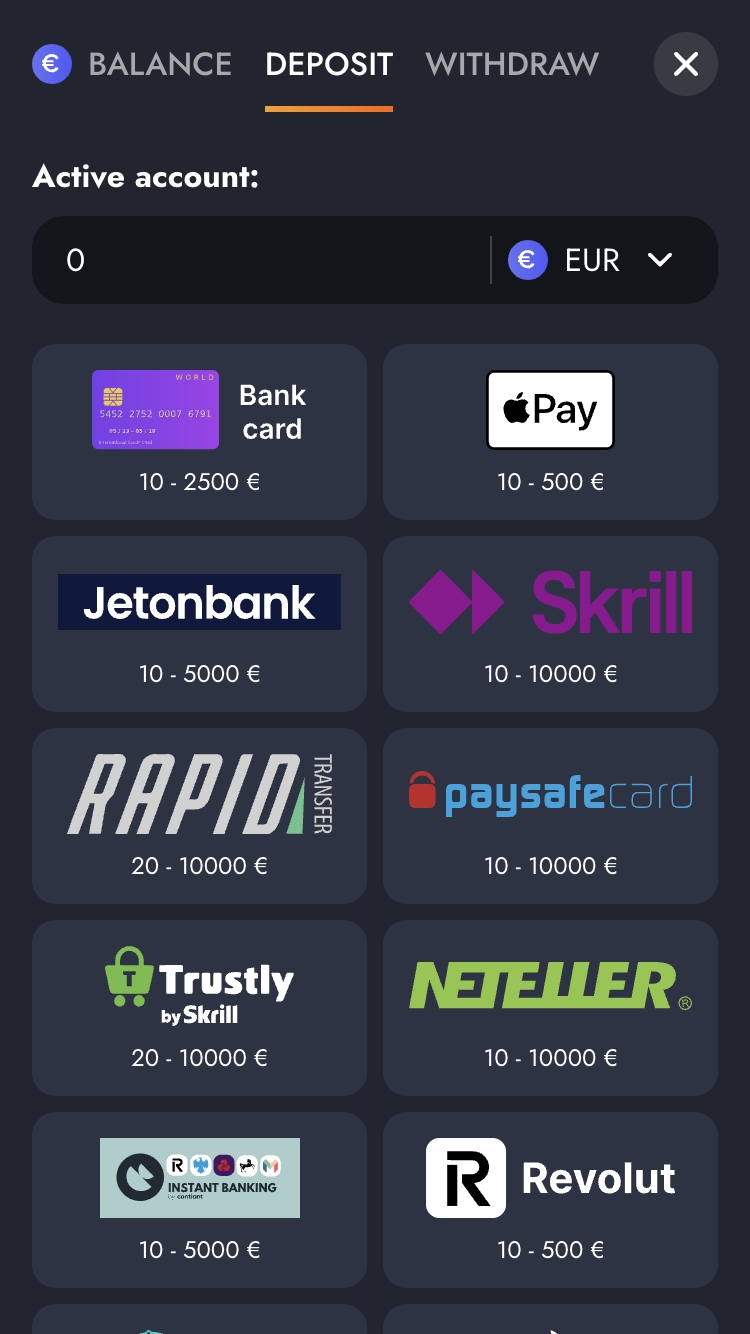Switch to the Withdraw tab
This screenshot has height=1334, width=750.
511,64
